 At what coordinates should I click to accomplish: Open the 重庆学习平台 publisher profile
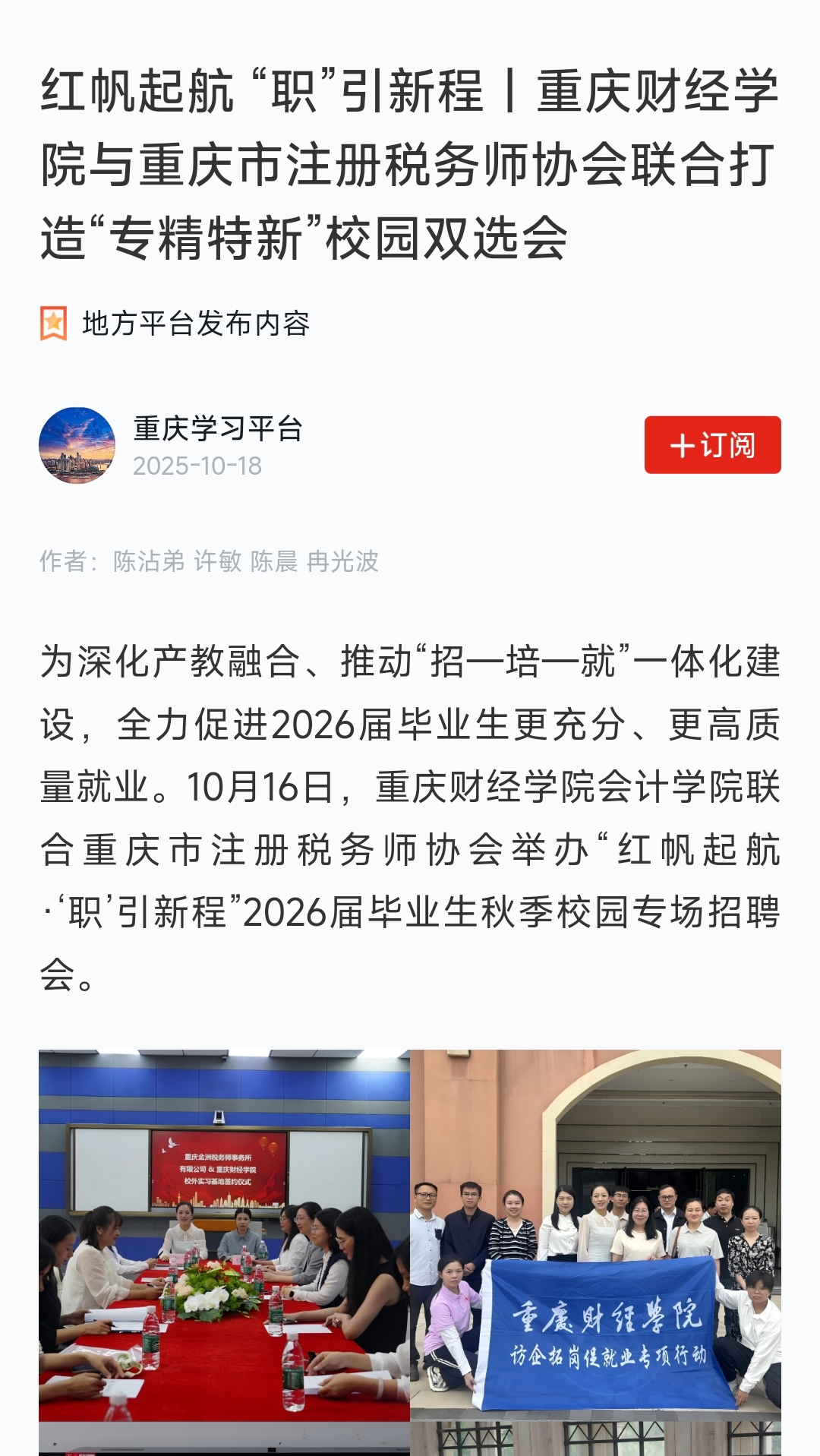[218, 429]
